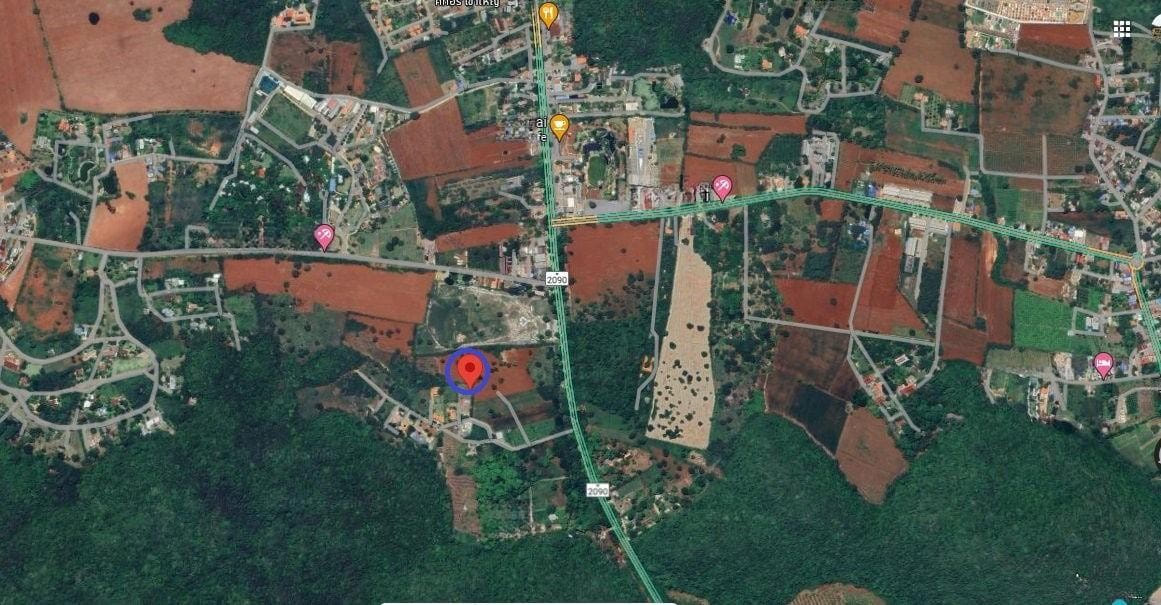Open the pink hotel marker with bed icon
Viewport: 1161px width, 605px height.
point(1103,364)
